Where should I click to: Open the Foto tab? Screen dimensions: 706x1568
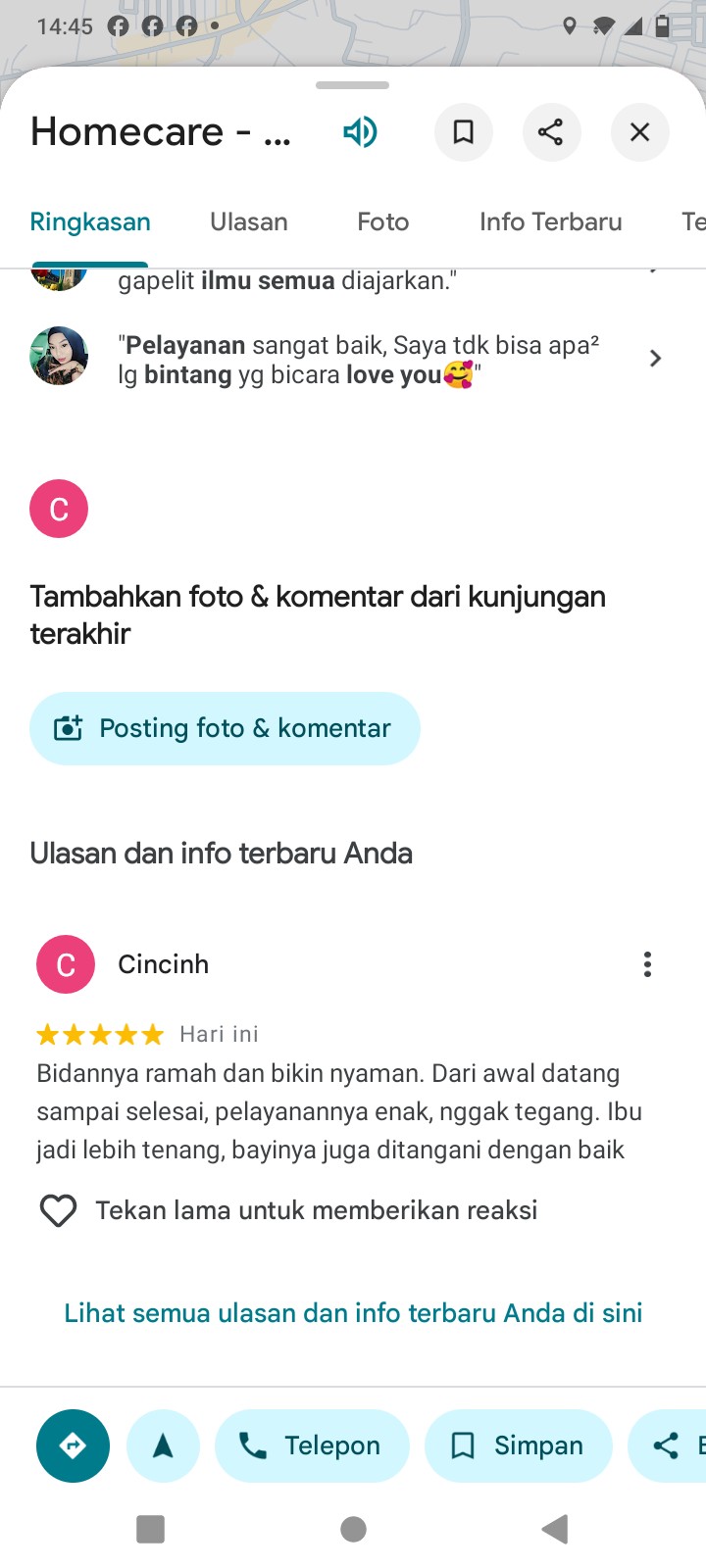tap(382, 221)
